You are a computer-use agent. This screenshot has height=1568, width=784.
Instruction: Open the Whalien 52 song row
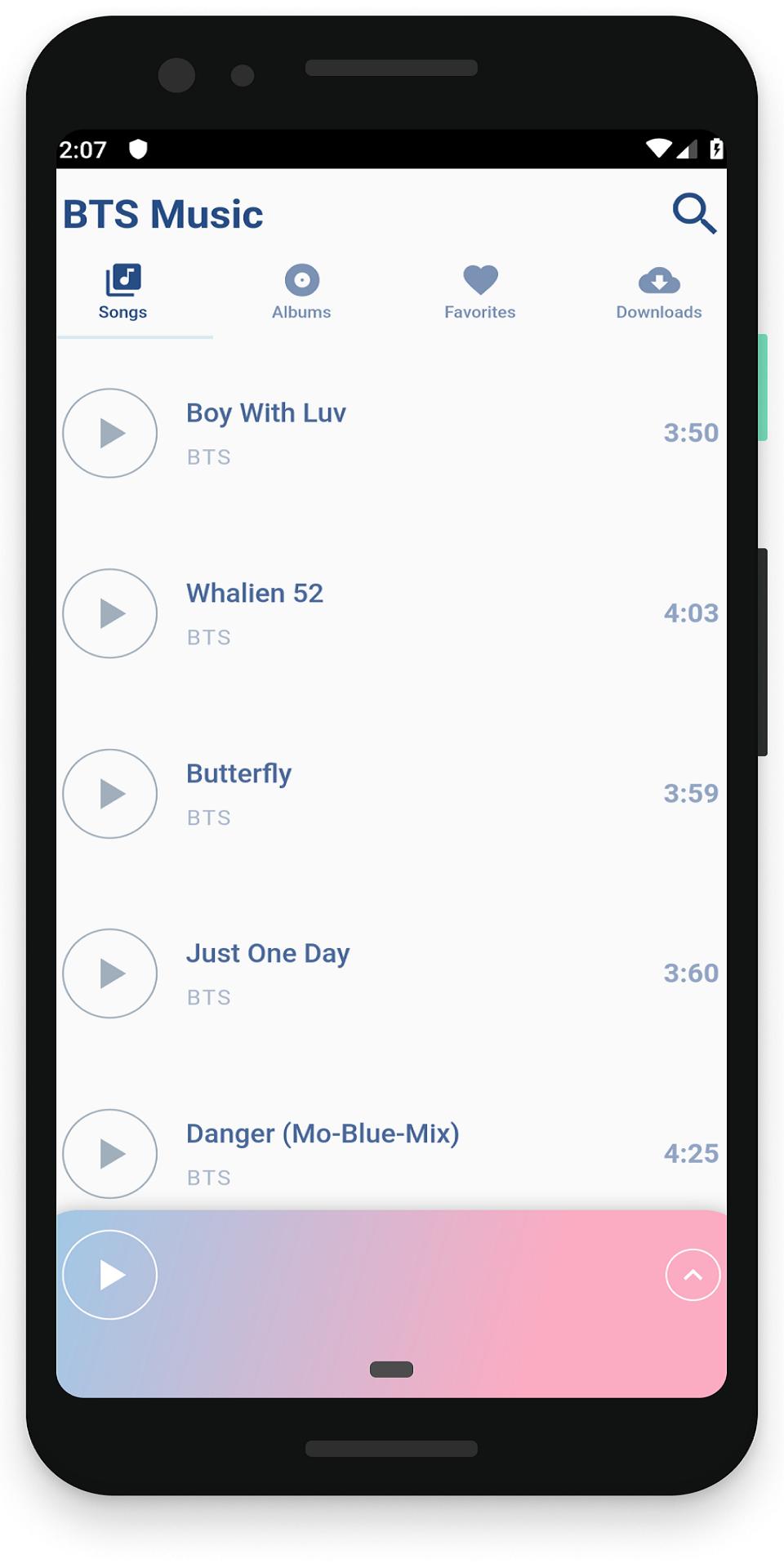391,613
